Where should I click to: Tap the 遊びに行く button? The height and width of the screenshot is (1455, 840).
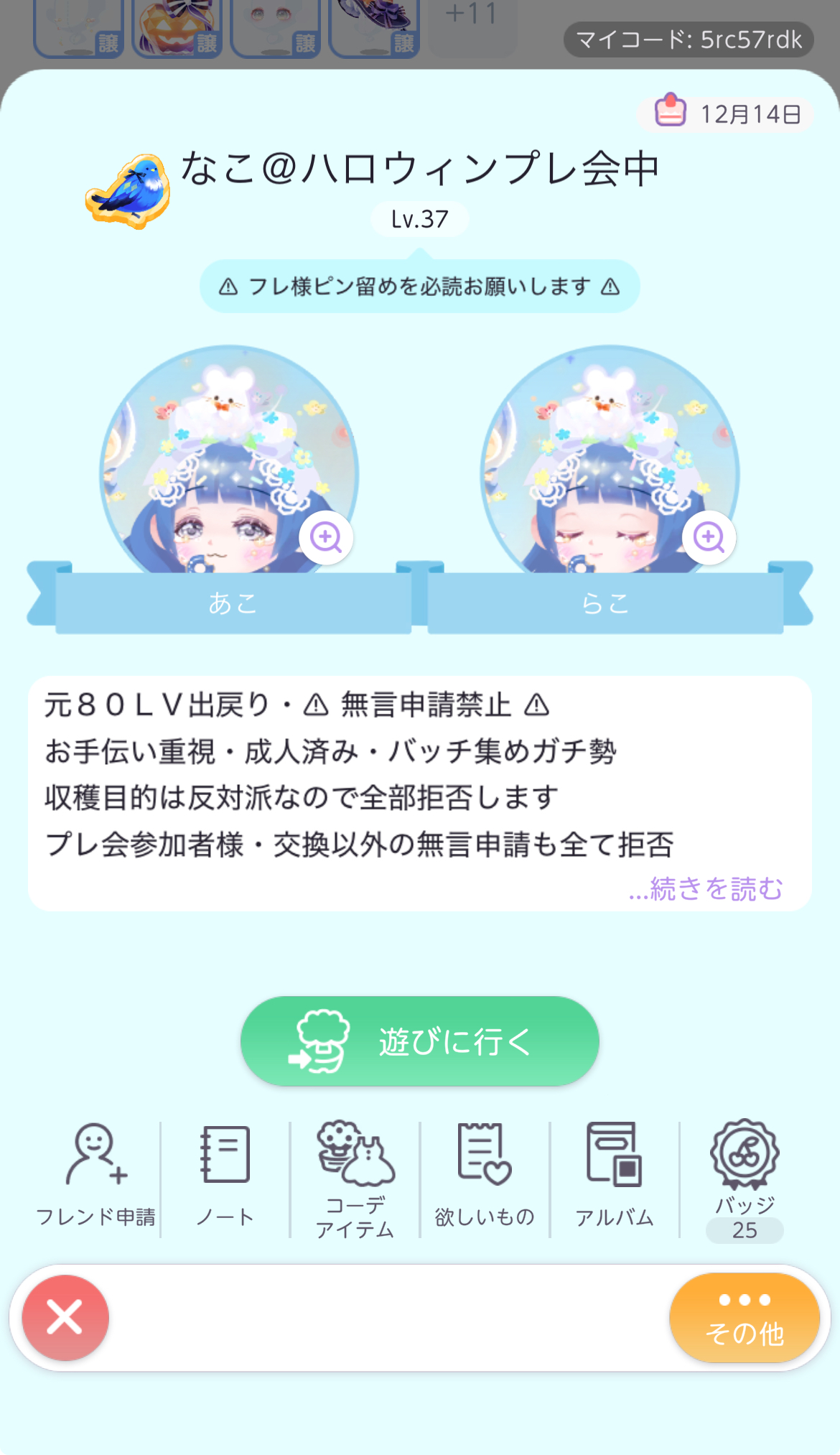pyautogui.click(x=420, y=1041)
